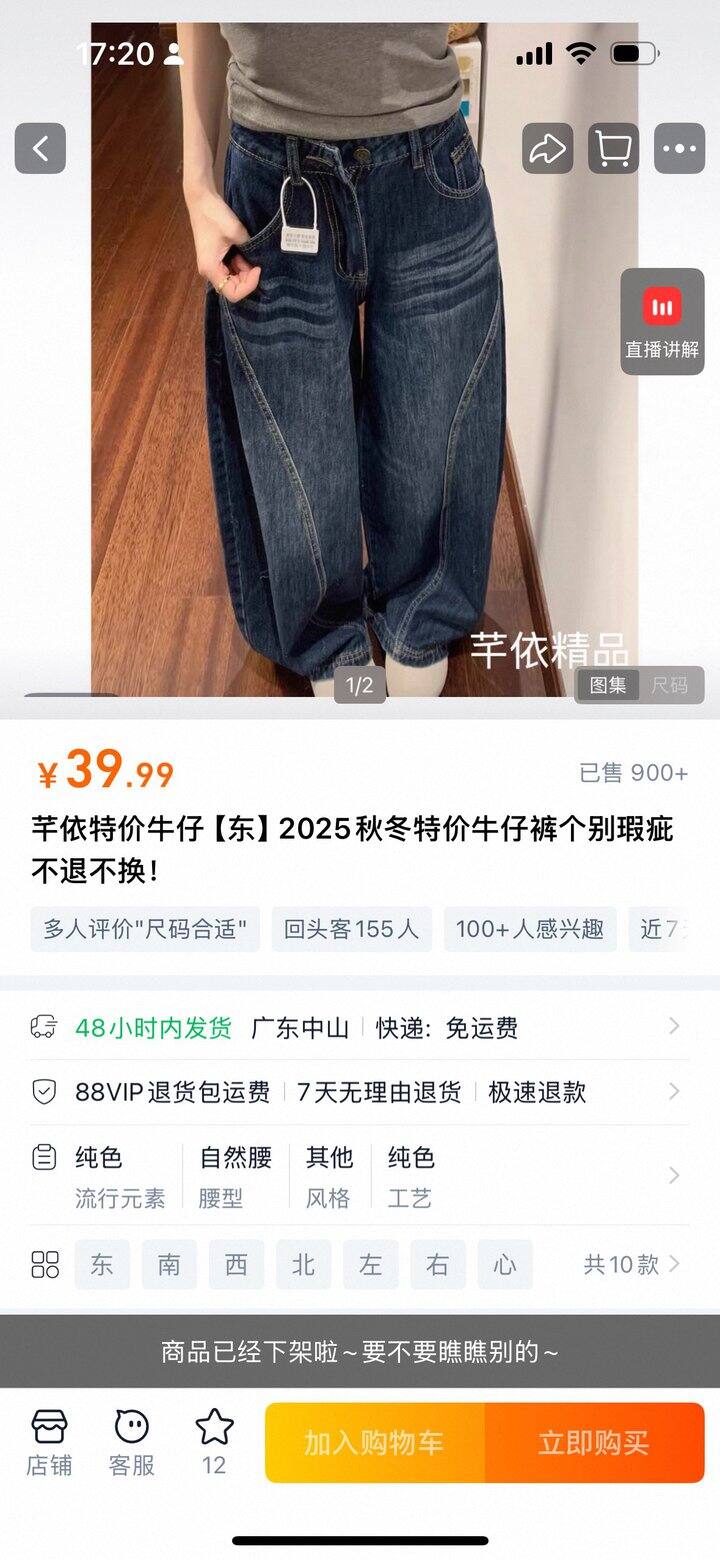Switch to the 尺码 tab
This screenshot has height=1560, width=720.
point(670,686)
